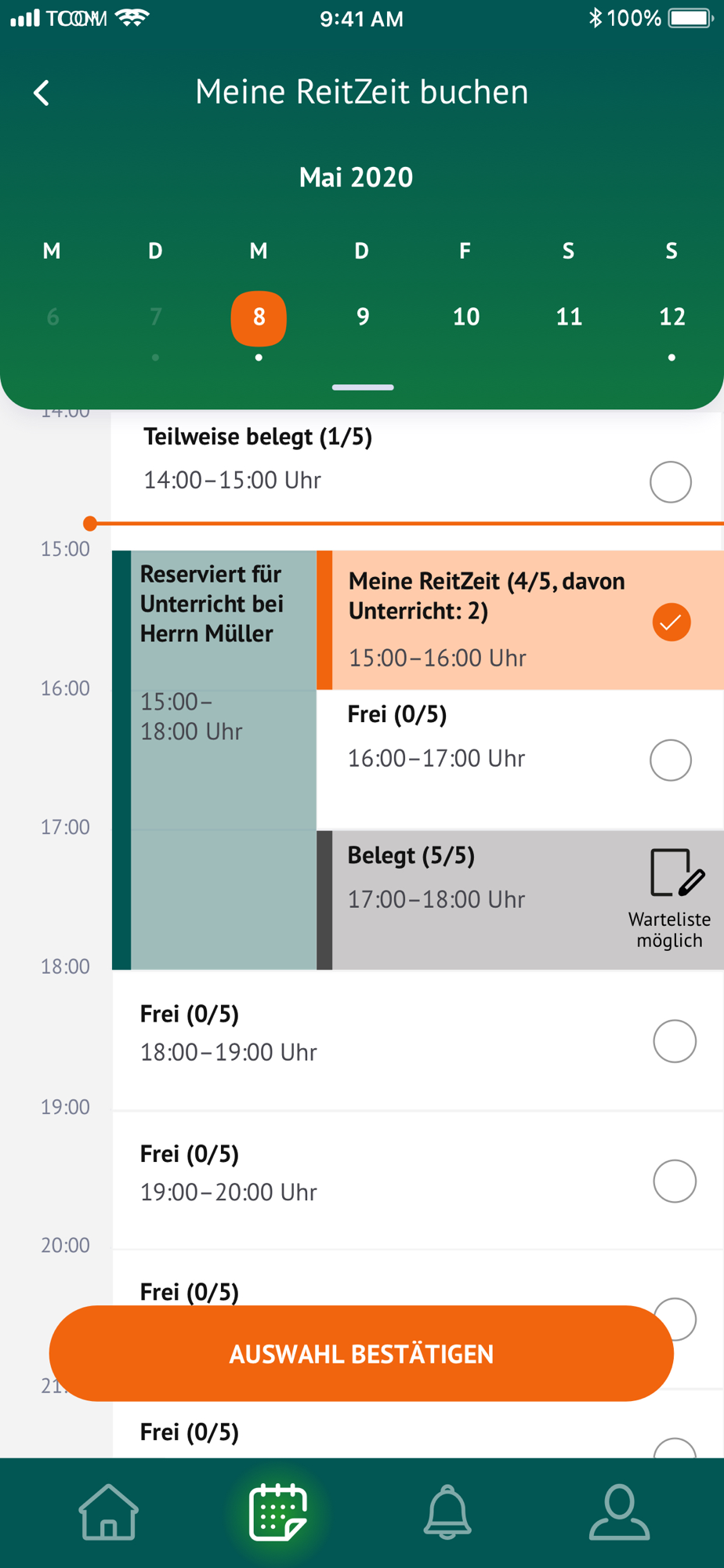Screen dimensions: 724x1568
Task: Select day 9 in the calendar
Action: tap(362, 317)
